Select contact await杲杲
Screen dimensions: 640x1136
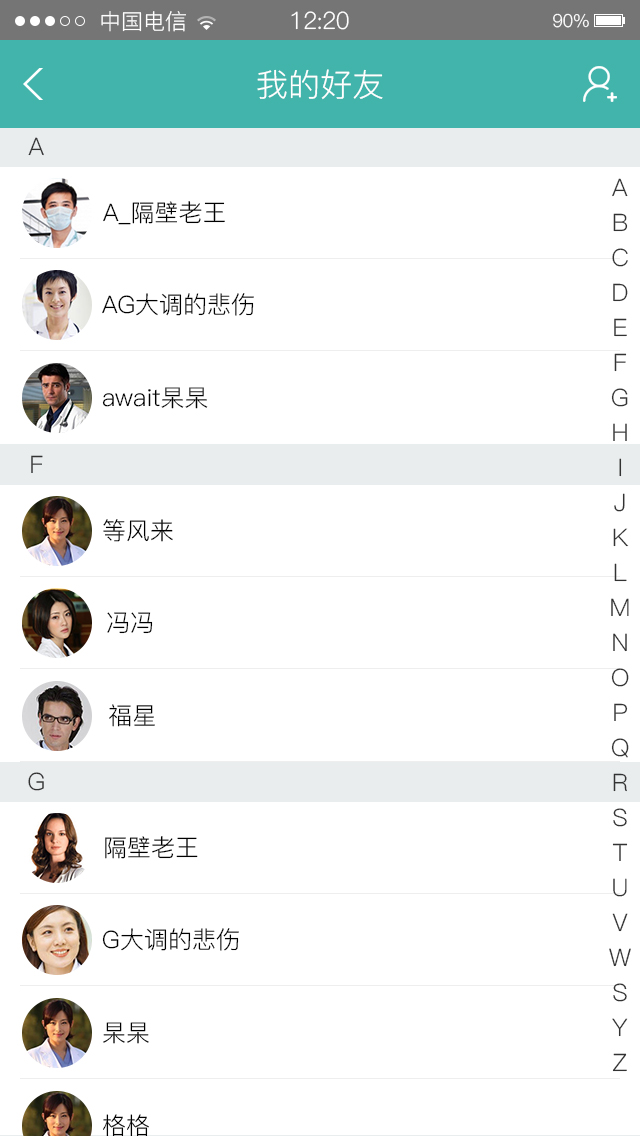(x=320, y=398)
